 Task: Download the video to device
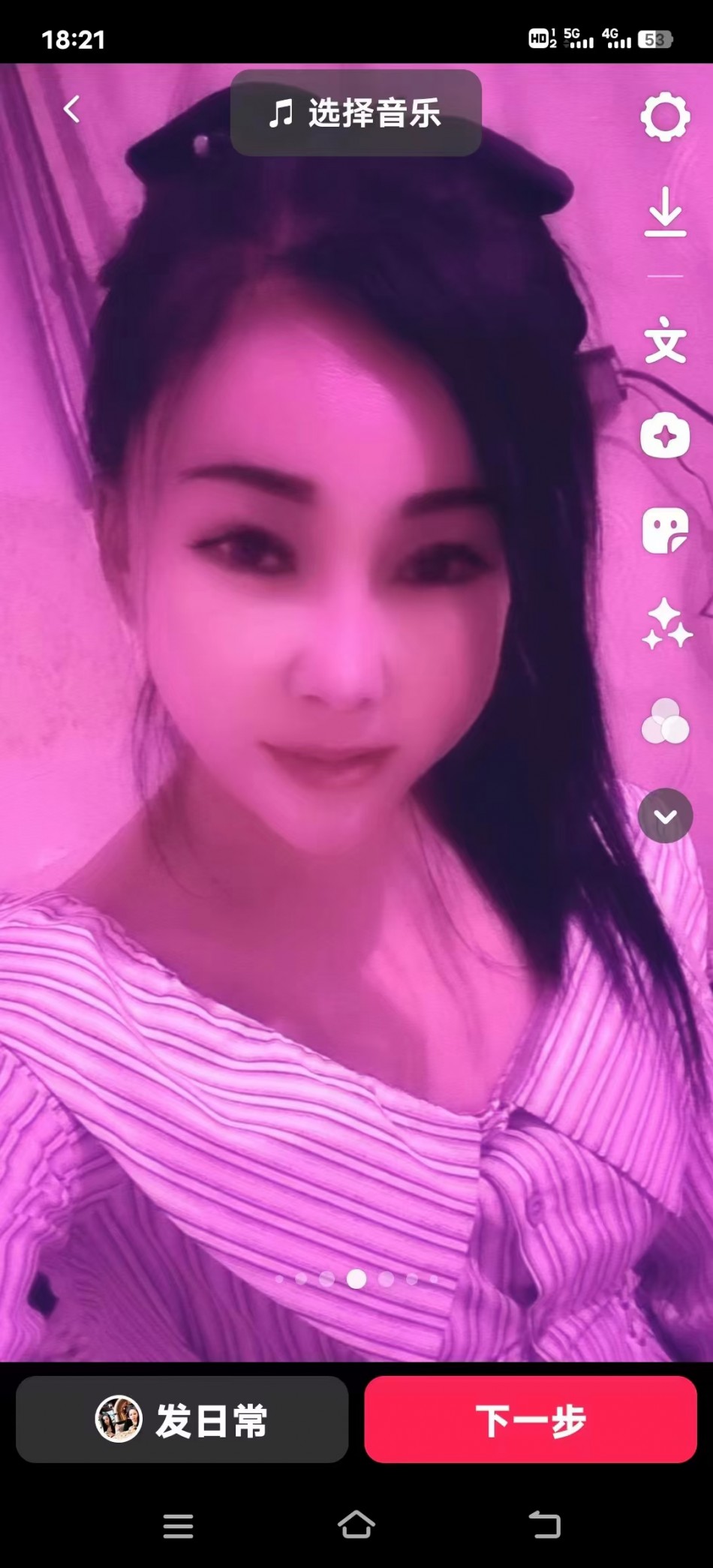coord(665,212)
